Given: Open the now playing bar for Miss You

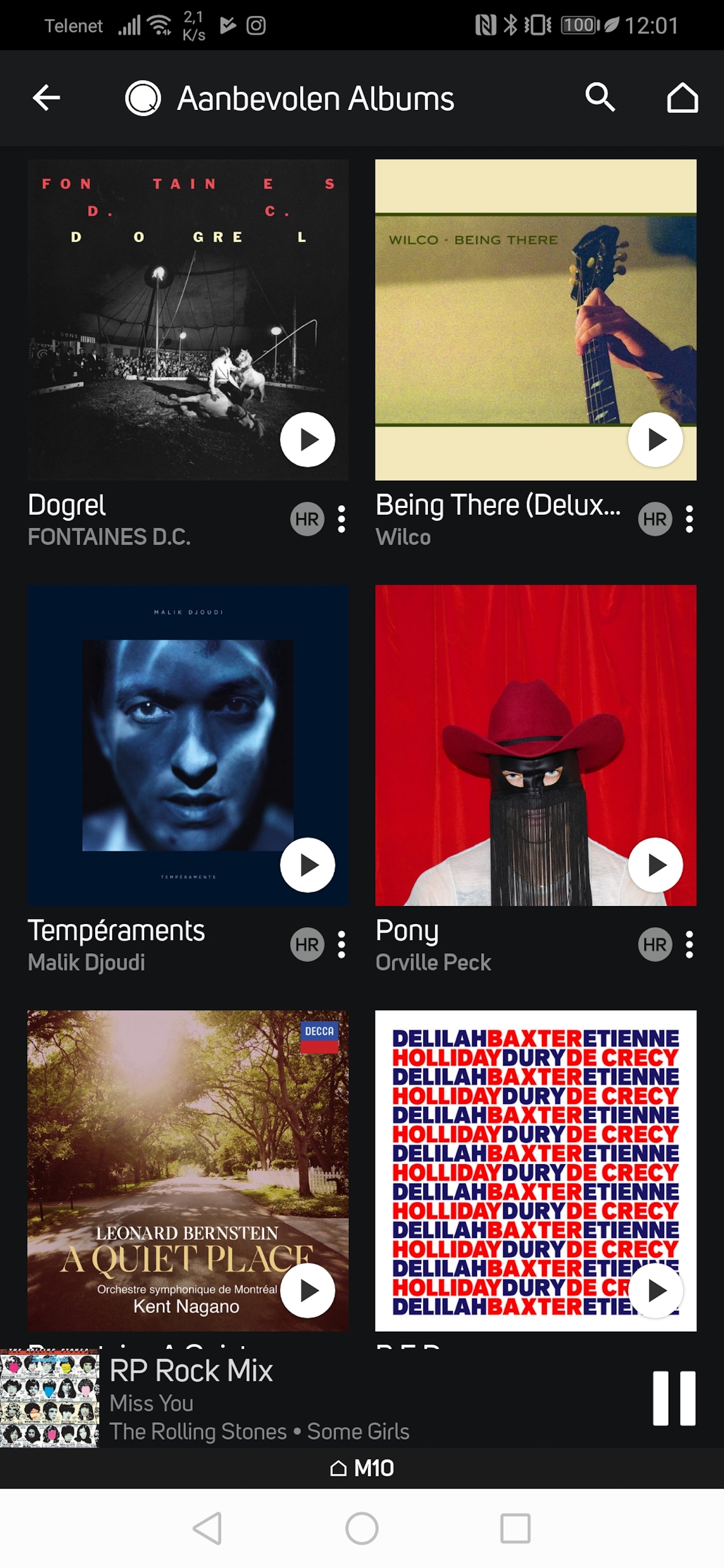Looking at the screenshot, I should pos(305,1400).
